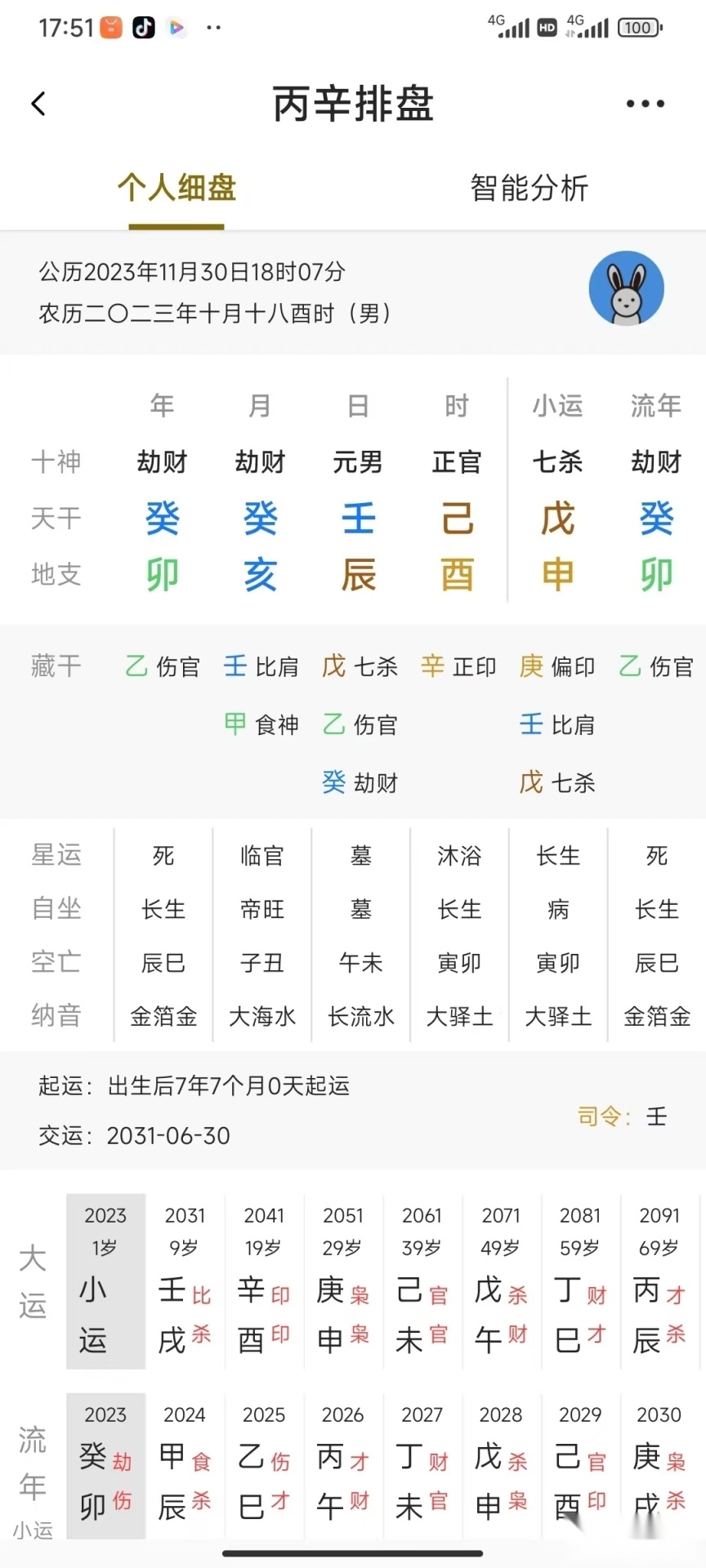Screen dimensions: 706x1568
Task: Select the 个人细盘 tab
Action: pyautogui.click(x=176, y=188)
